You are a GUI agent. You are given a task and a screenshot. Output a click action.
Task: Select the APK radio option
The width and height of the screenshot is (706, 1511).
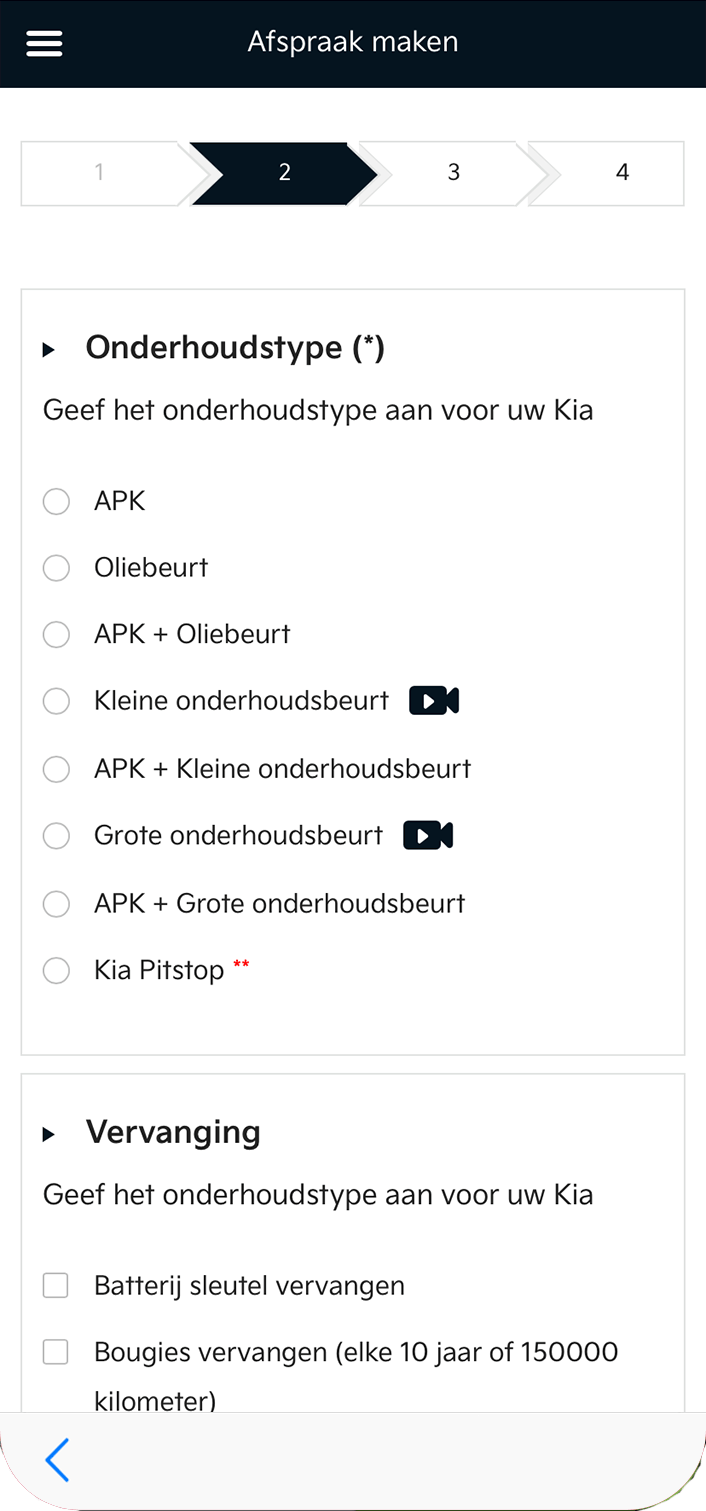(56, 501)
